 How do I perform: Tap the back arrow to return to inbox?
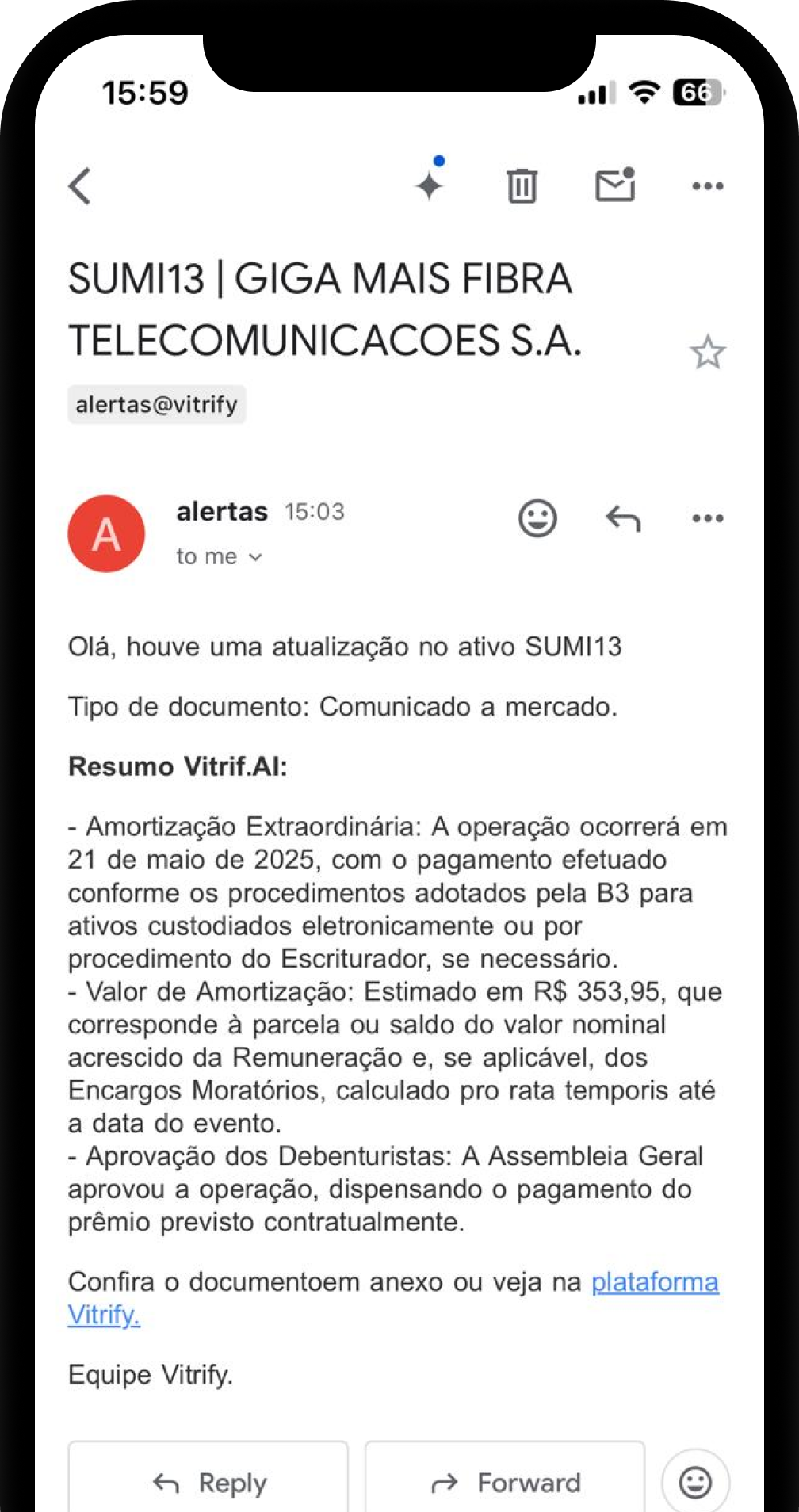tap(77, 185)
